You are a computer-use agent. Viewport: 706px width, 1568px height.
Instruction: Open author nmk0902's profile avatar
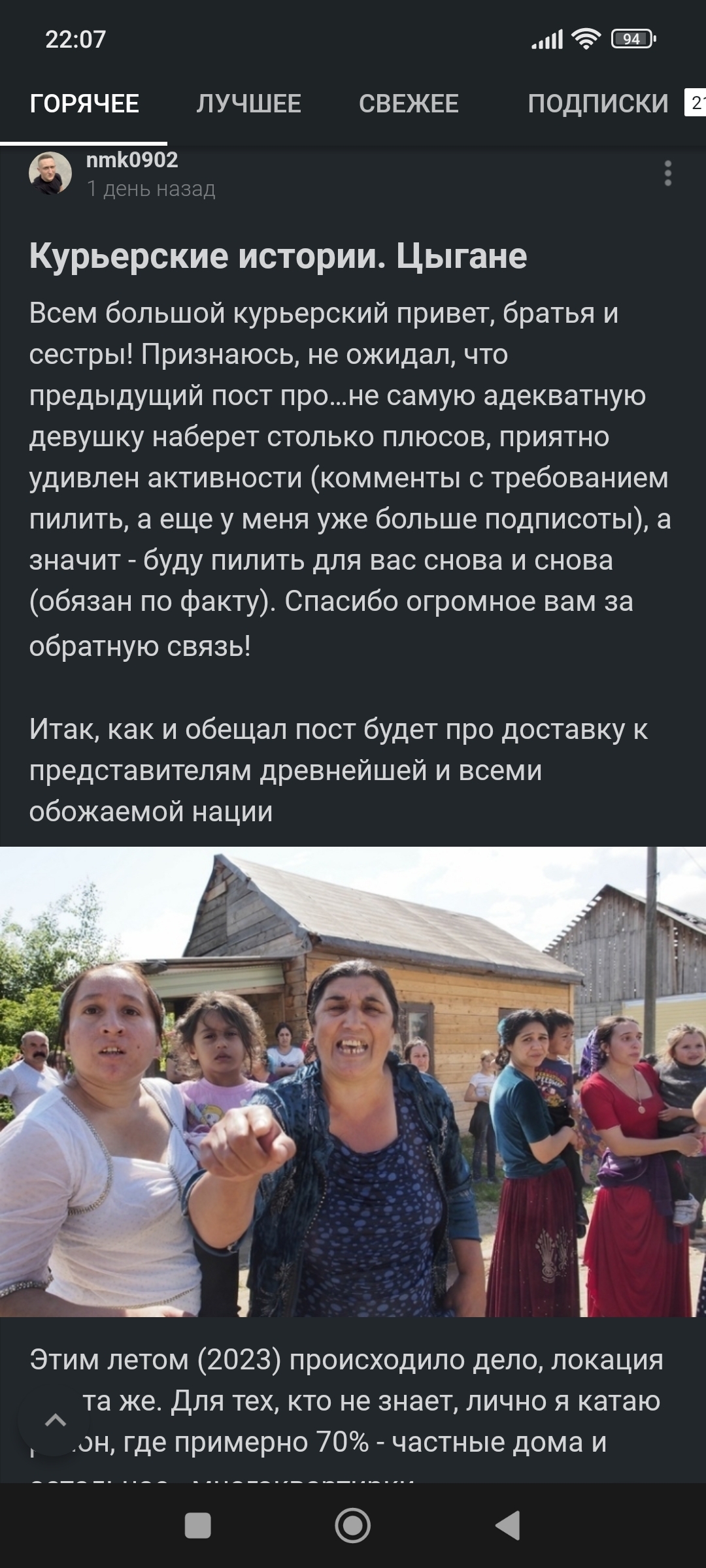50,174
